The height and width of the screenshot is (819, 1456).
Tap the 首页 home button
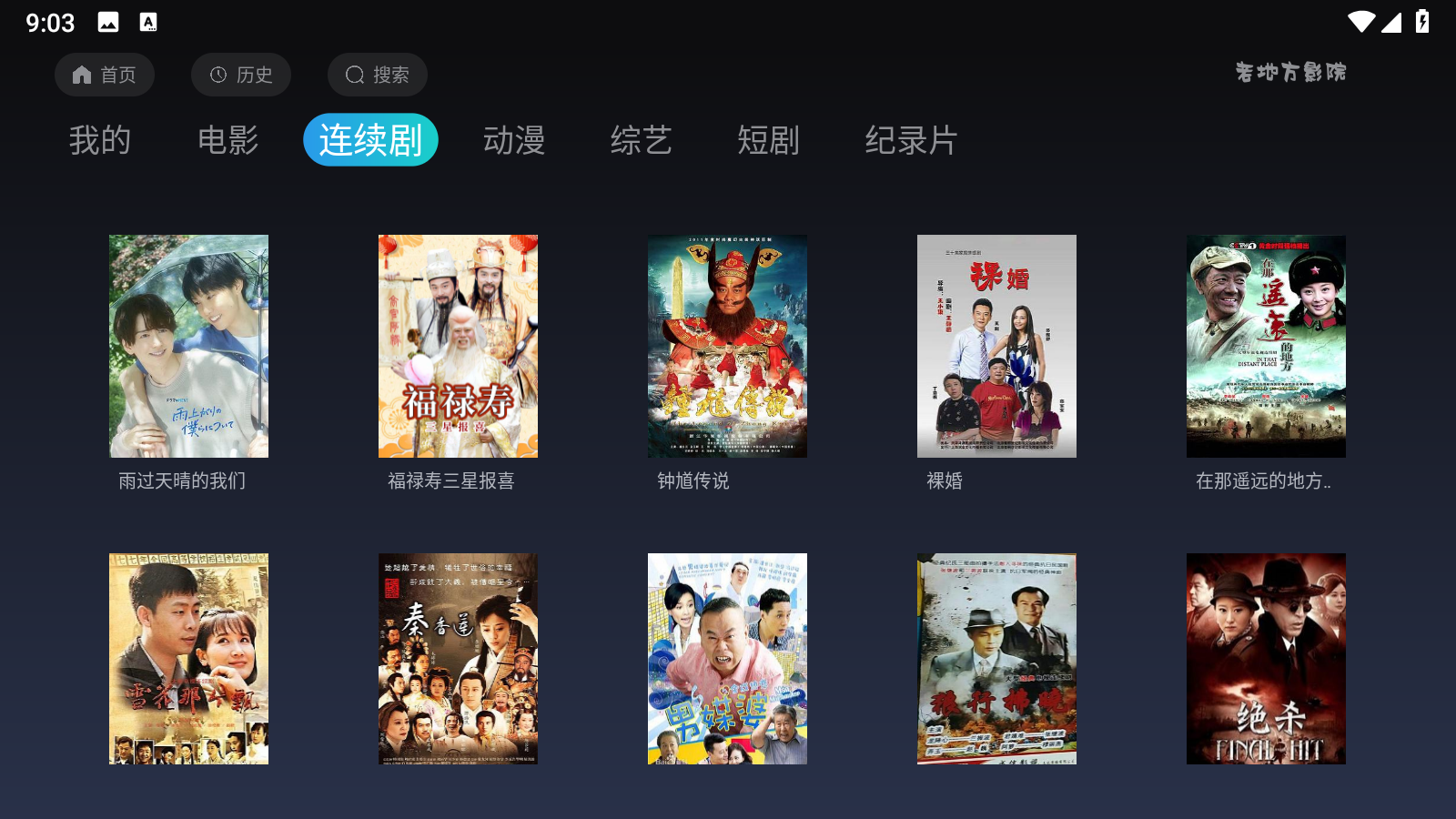pyautogui.click(x=105, y=75)
